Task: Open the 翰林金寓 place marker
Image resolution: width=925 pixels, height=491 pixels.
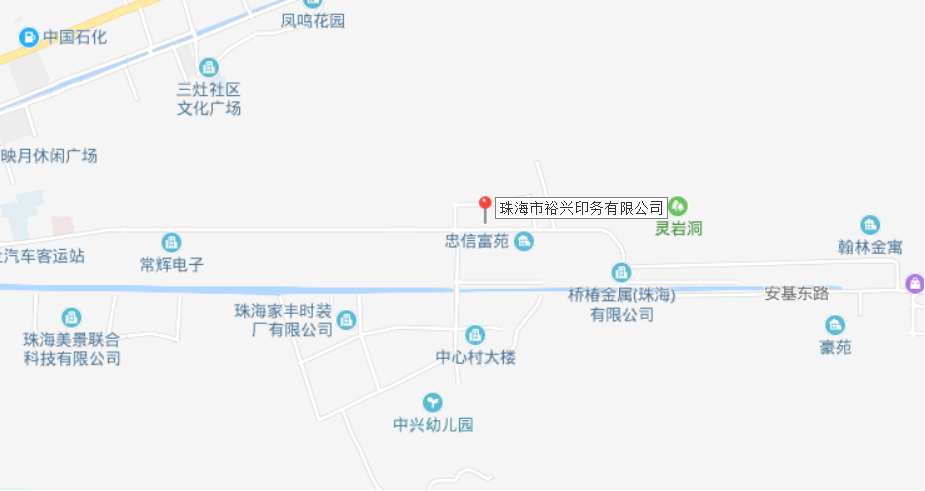Action: (870, 225)
